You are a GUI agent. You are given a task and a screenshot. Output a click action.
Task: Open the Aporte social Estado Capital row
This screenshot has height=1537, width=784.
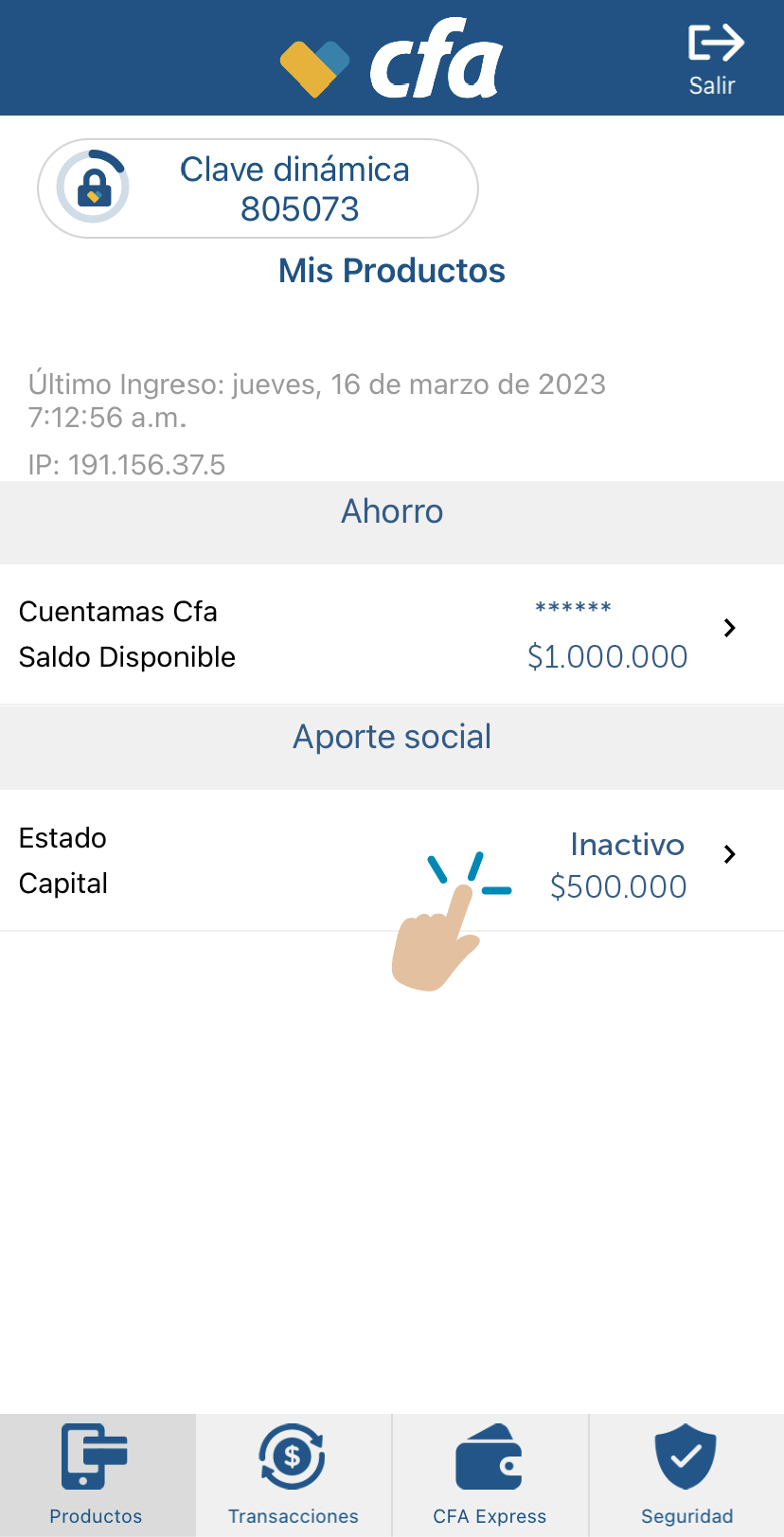coord(392,861)
